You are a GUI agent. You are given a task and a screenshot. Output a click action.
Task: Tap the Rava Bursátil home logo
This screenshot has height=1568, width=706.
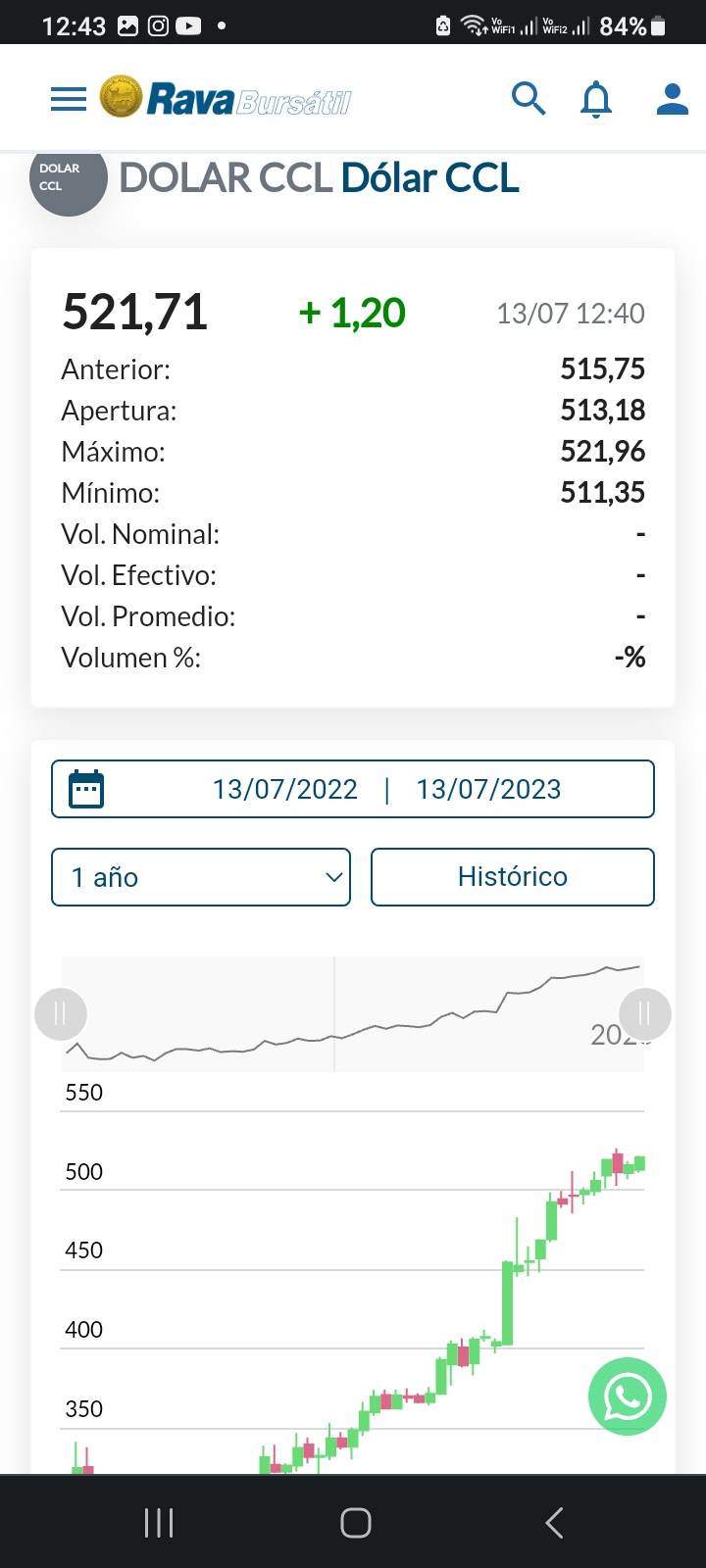click(x=226, y=99)
